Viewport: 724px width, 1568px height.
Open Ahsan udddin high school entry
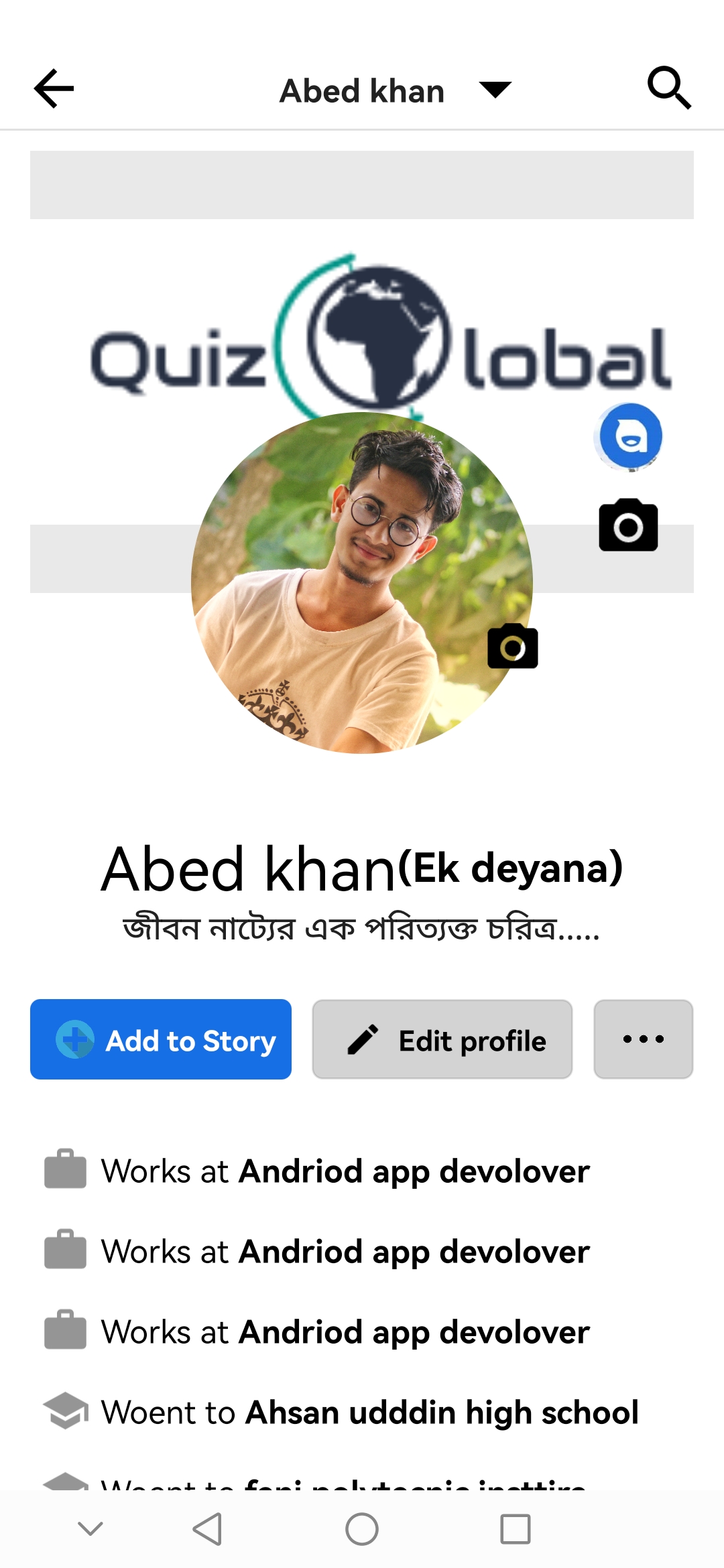pos(441,1412)
